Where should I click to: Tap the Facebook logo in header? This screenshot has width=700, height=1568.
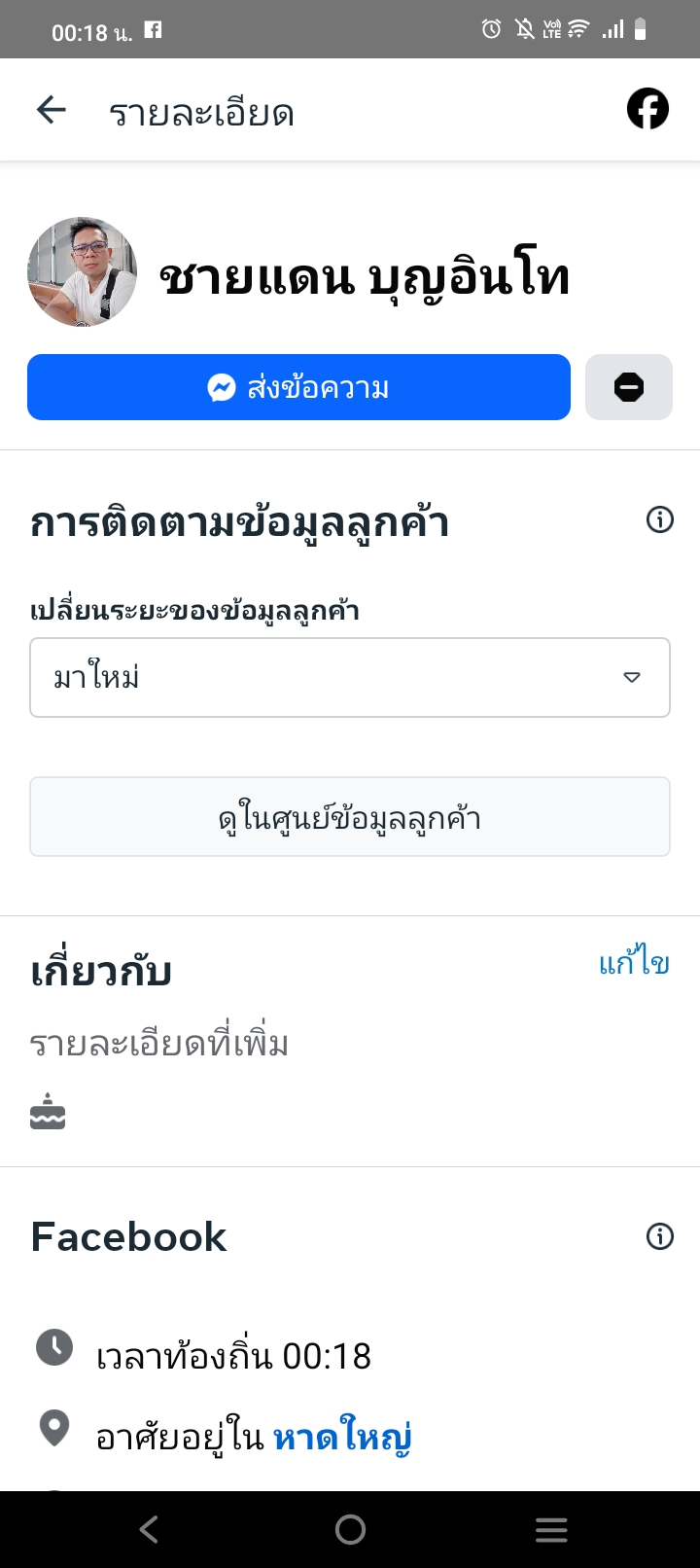tap(647, 109)
